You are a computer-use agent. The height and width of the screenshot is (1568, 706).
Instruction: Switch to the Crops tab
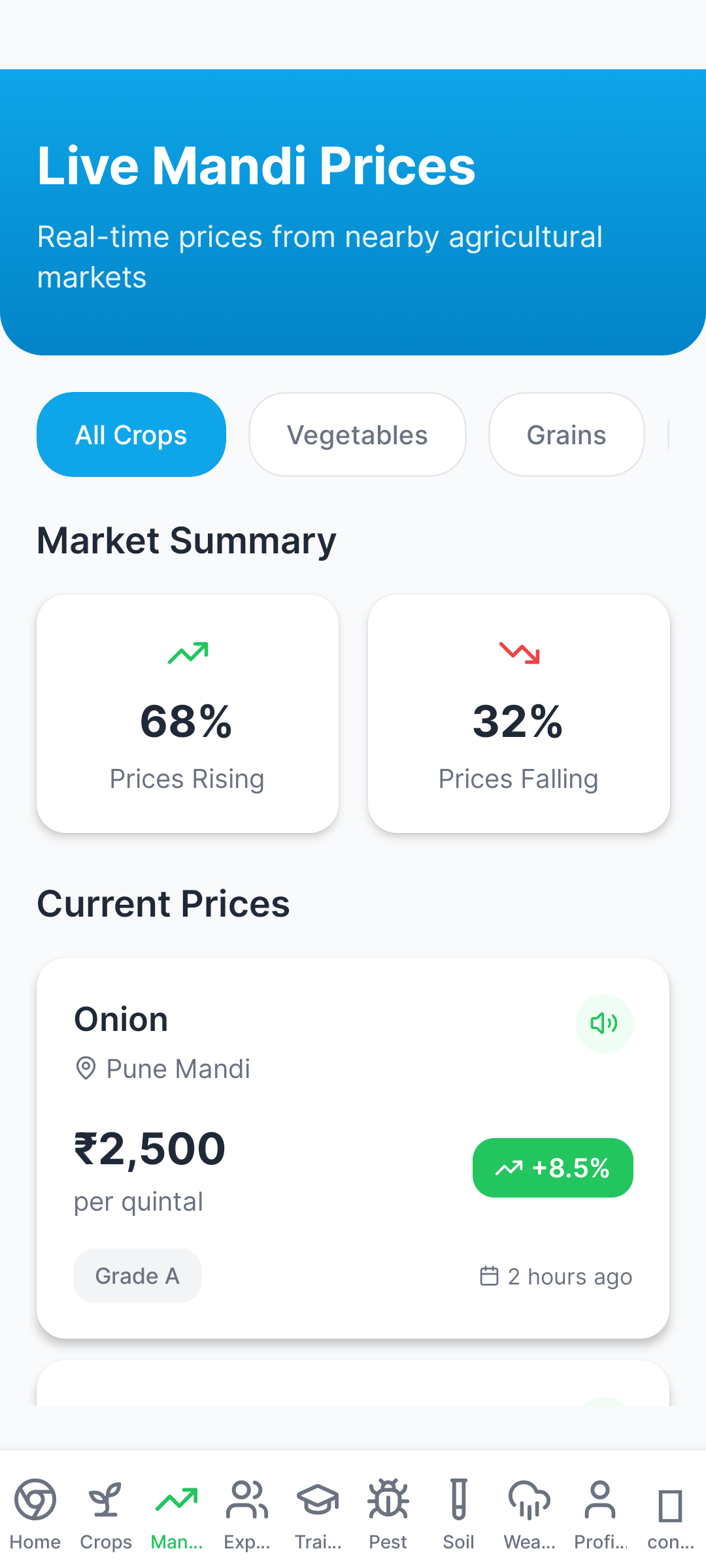click(x=106, y=1513)
